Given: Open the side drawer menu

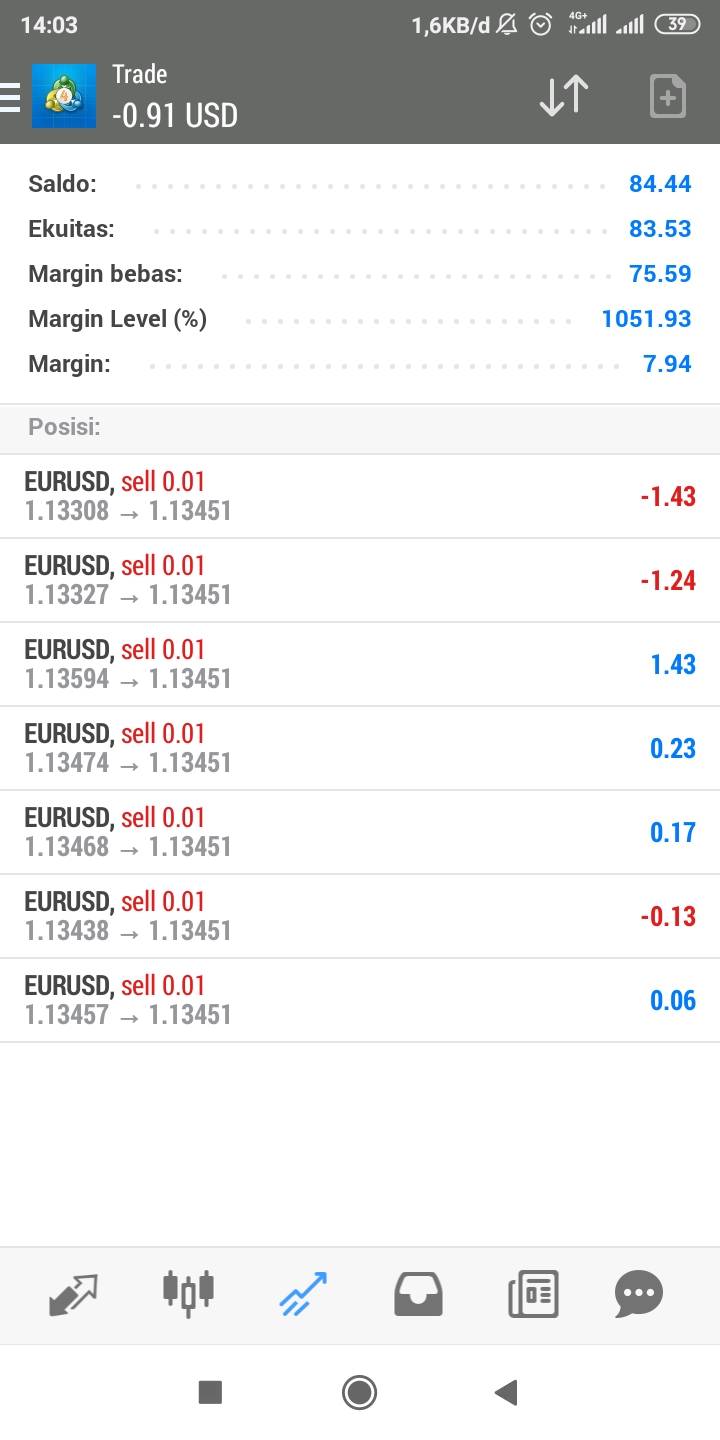Looking at the screenshot, I should coord(11,97).
